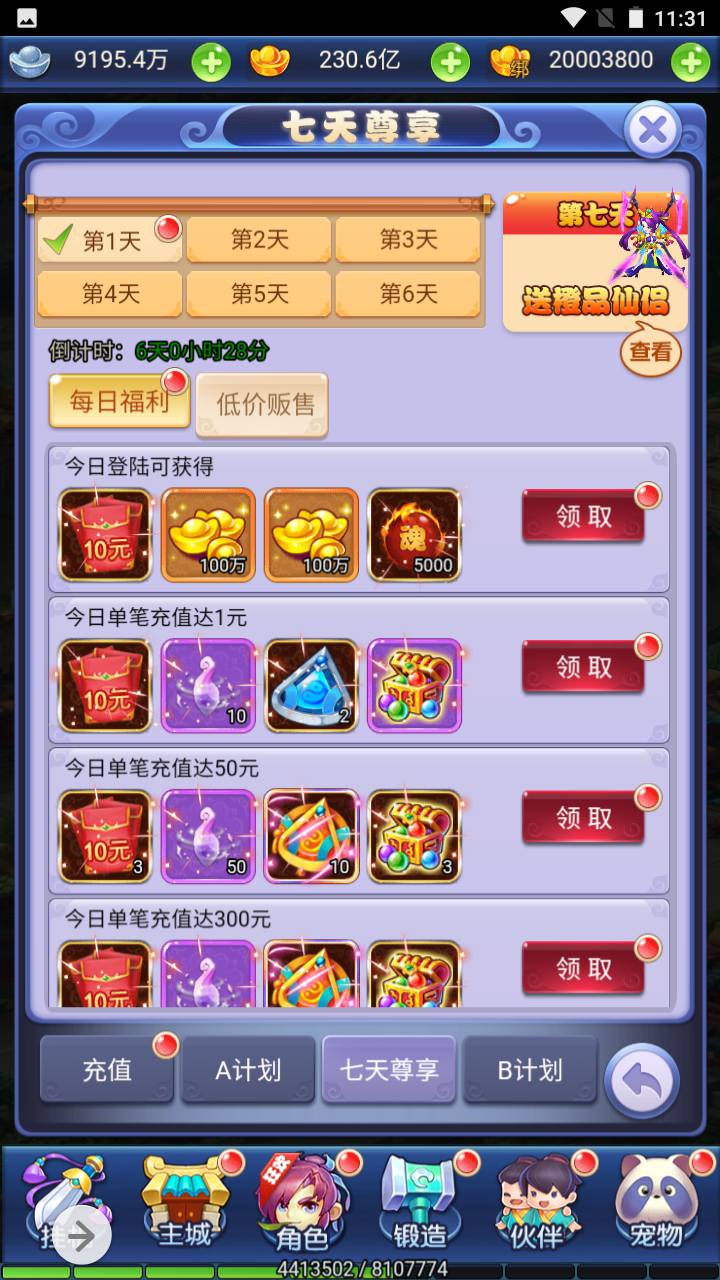Viewport: 720px width, 1280px height.
Task: Go back using the round arrow button
Action: point(642,1080)
